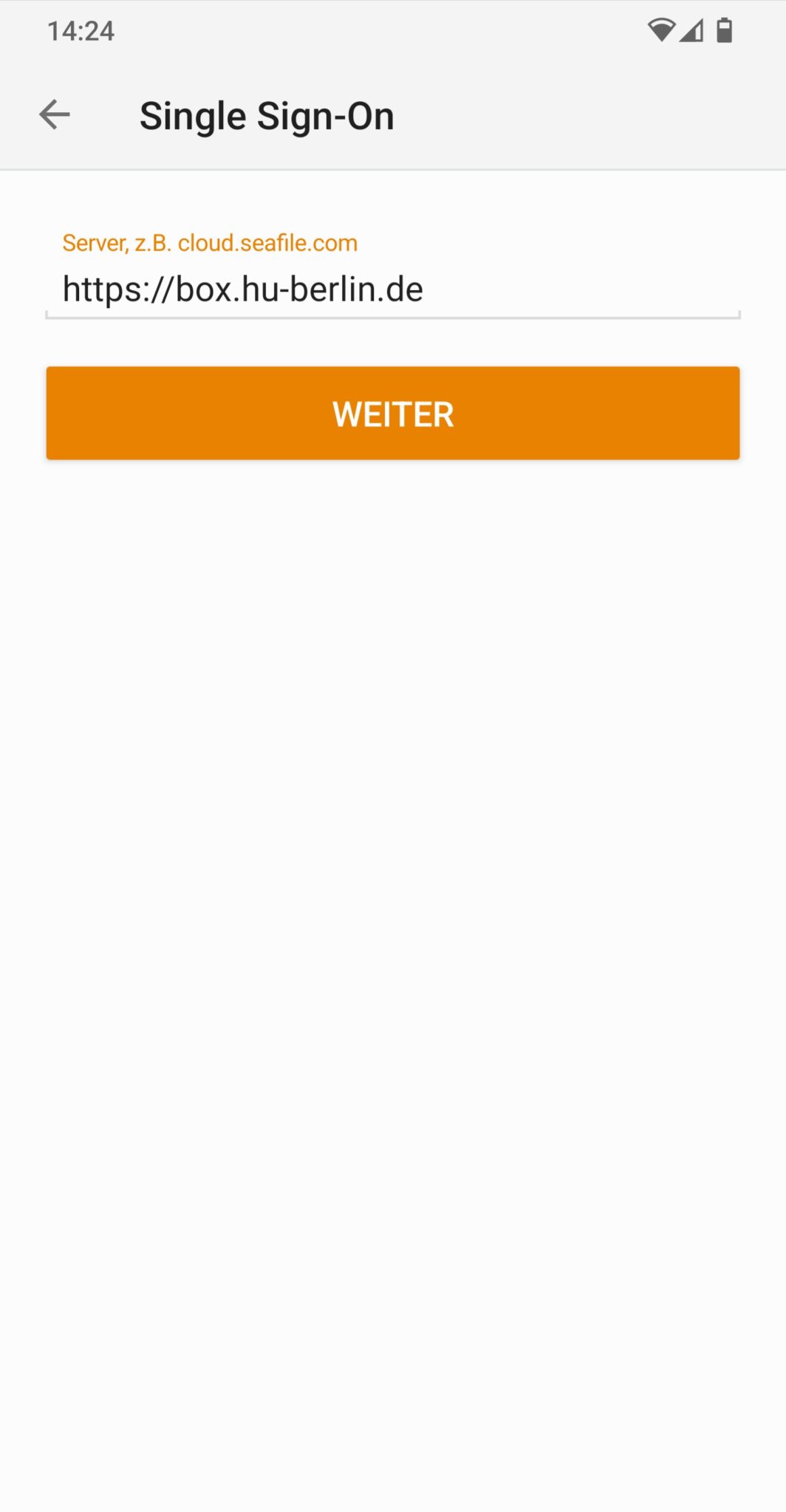Tap the cloud.seafile.com example text
The image size is (786, 1512).
(268, 243)
